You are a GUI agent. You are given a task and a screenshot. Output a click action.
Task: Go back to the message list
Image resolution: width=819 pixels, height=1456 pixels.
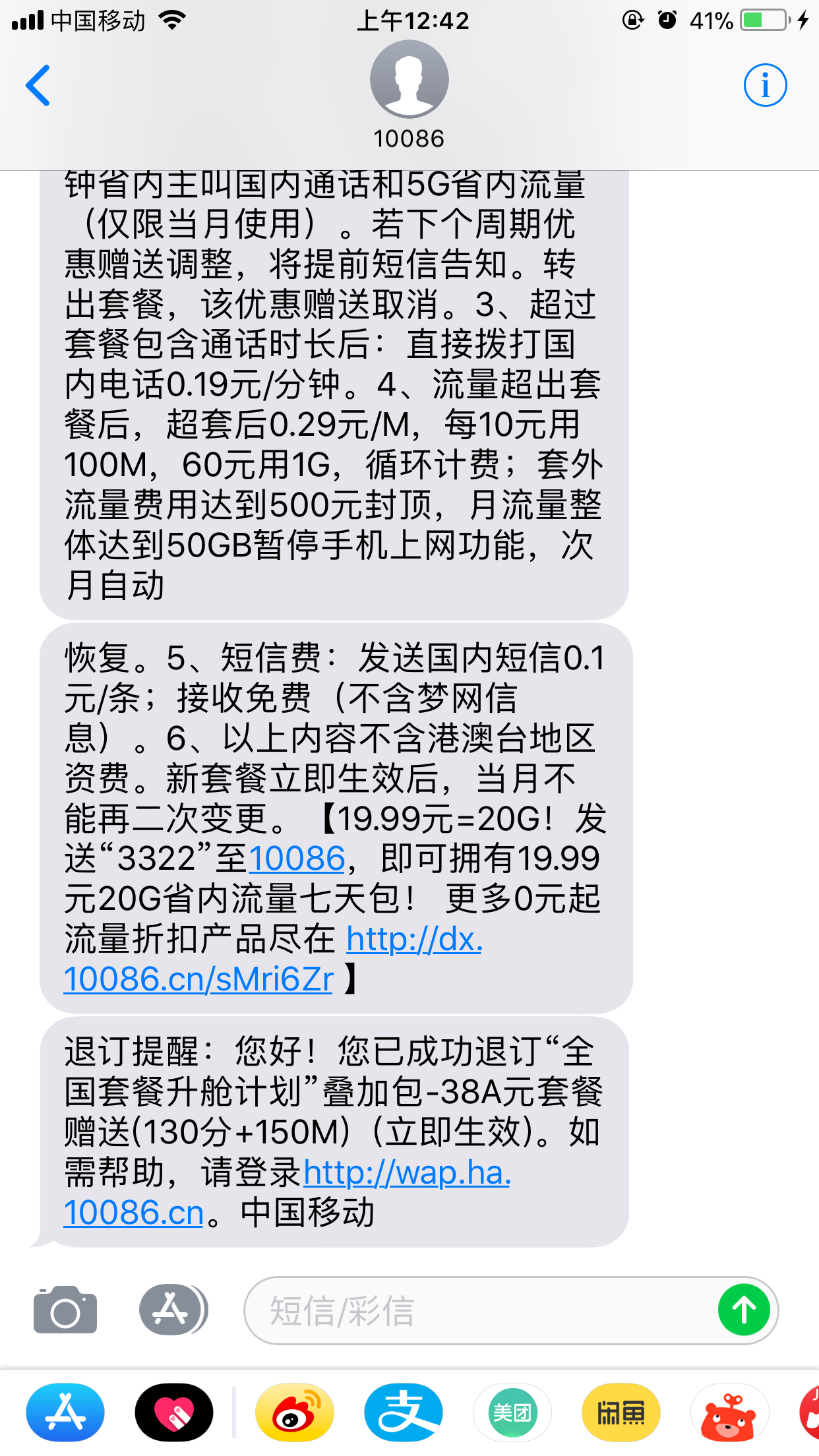point(38,86)
